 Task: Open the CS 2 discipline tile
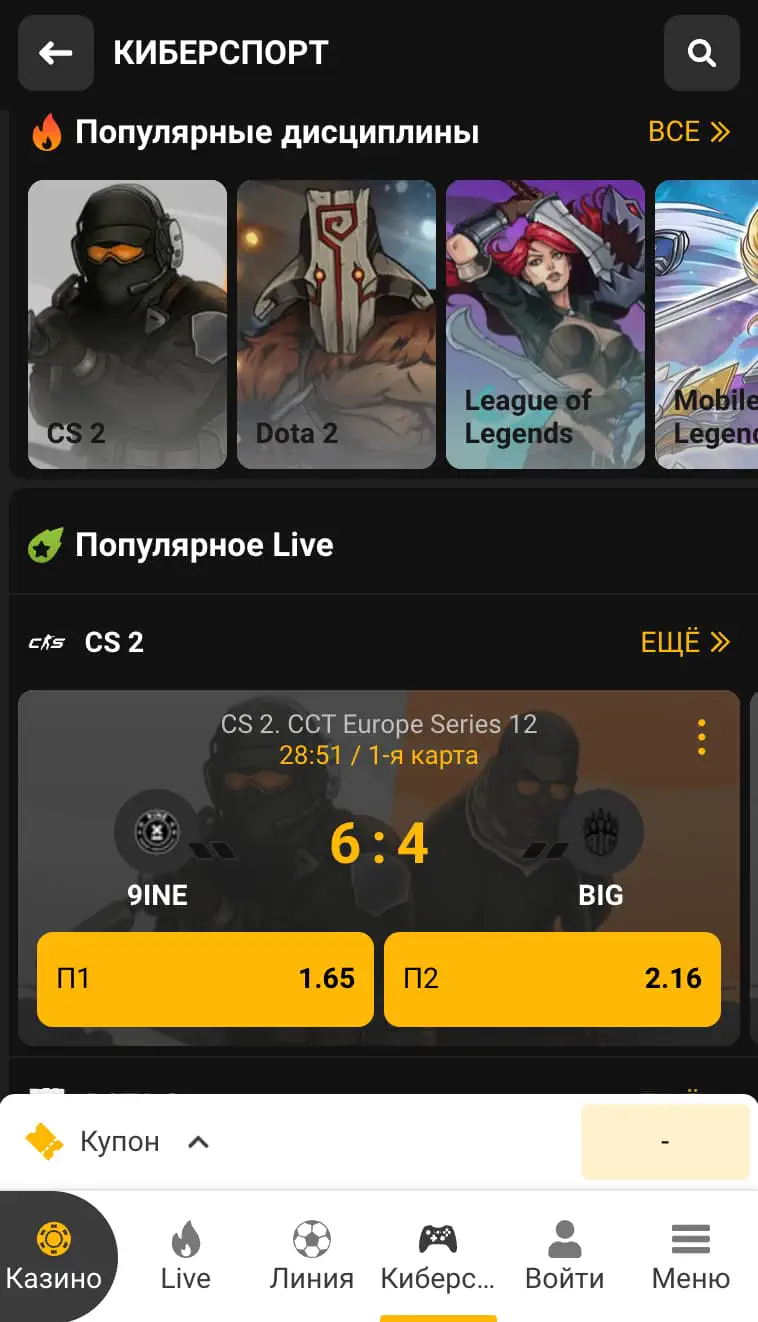click(127, 324)
